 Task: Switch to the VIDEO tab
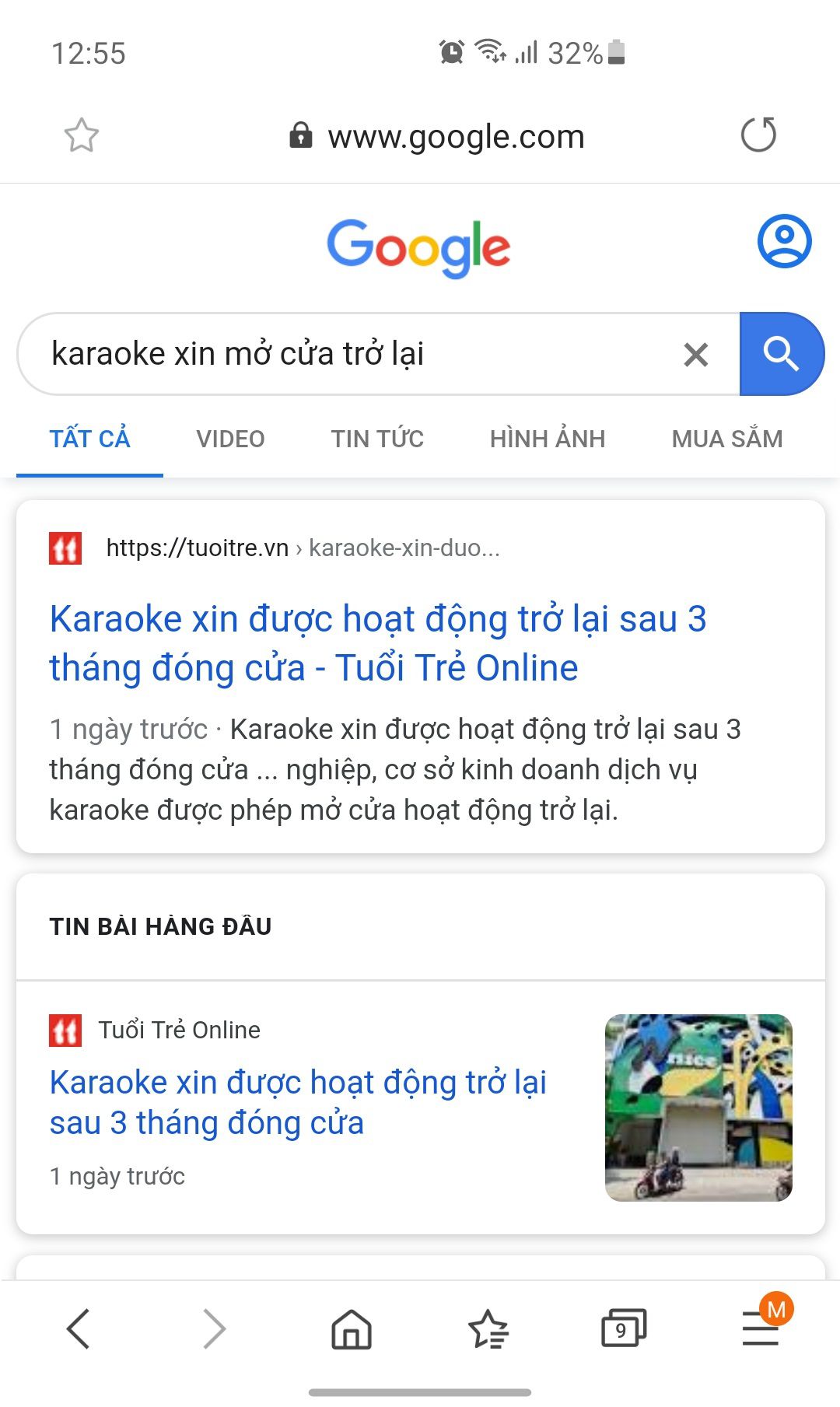click(x=230, y=439)
